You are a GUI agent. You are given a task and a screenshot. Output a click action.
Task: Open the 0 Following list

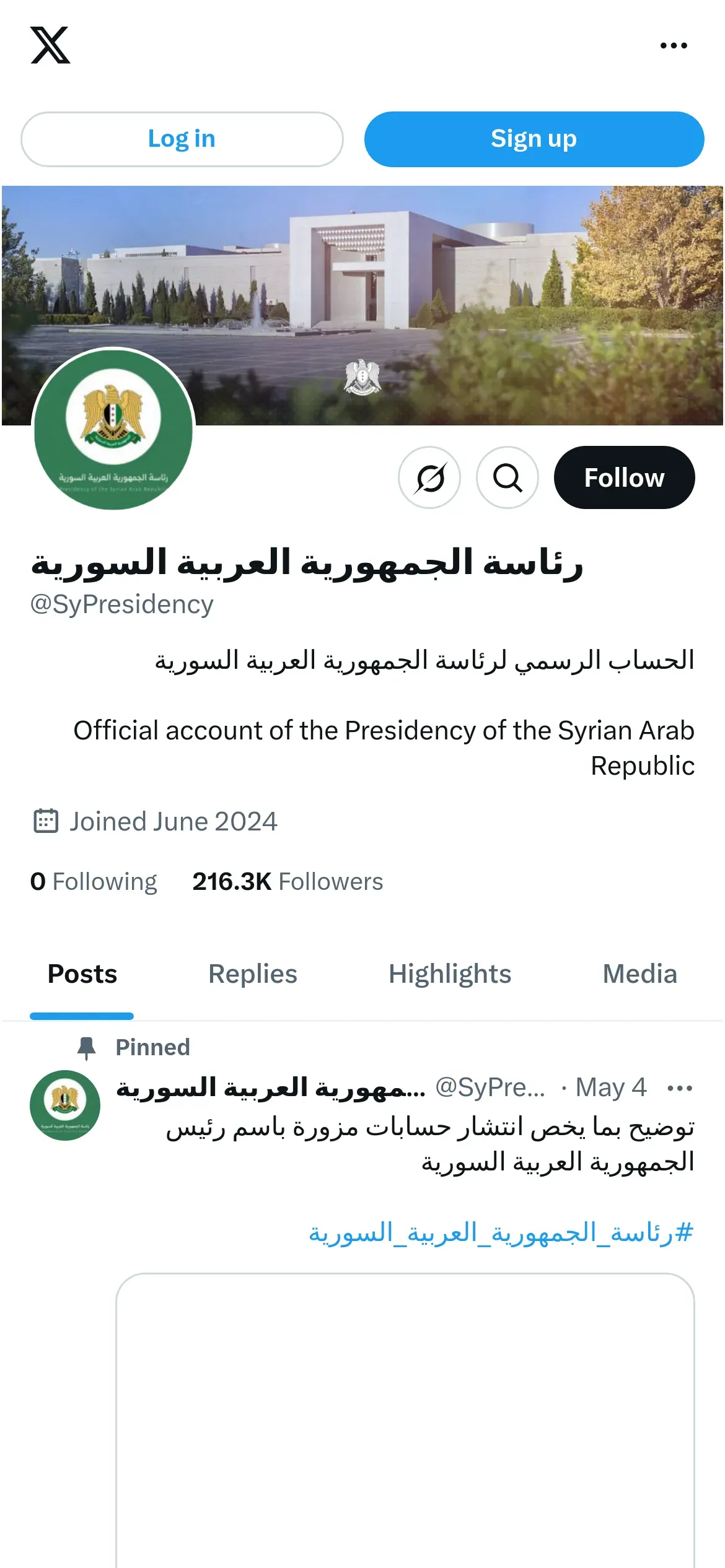coord(94,881)
